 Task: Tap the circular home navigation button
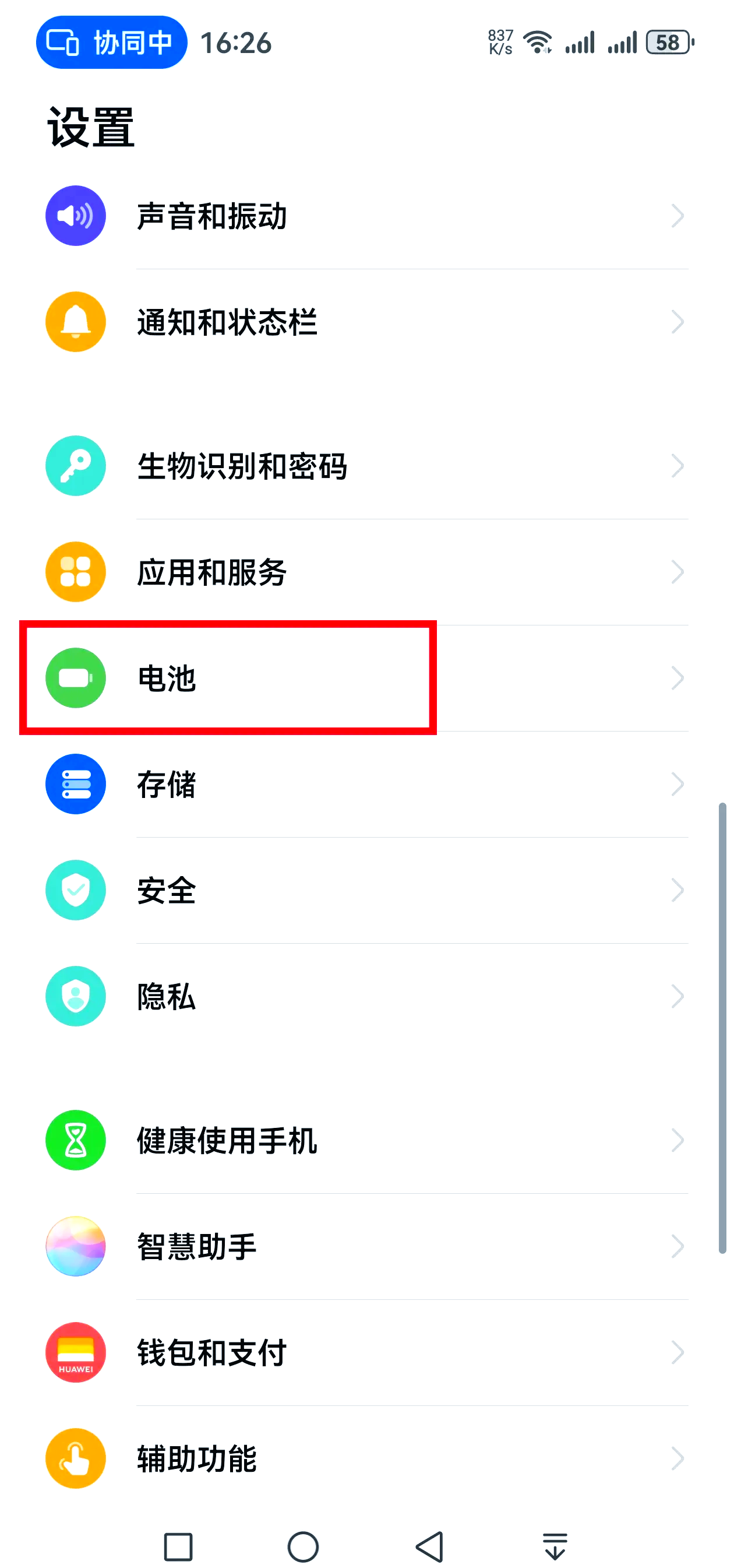tap(304, 1544)
